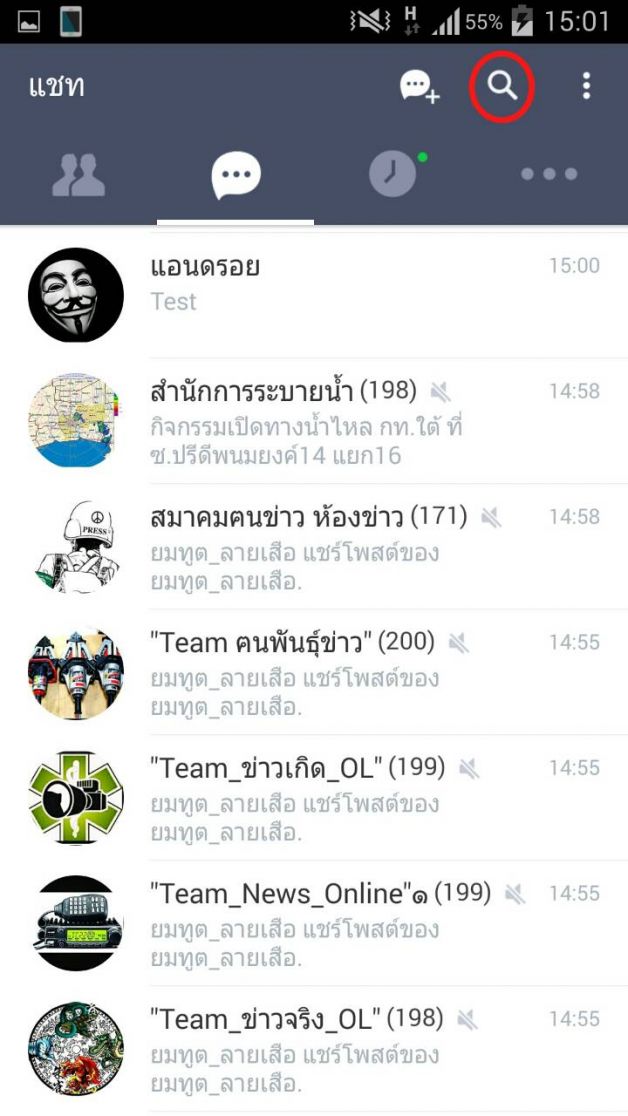Open the overflow menu
This screenshot has width=628, height=1116.
point(586,87)
